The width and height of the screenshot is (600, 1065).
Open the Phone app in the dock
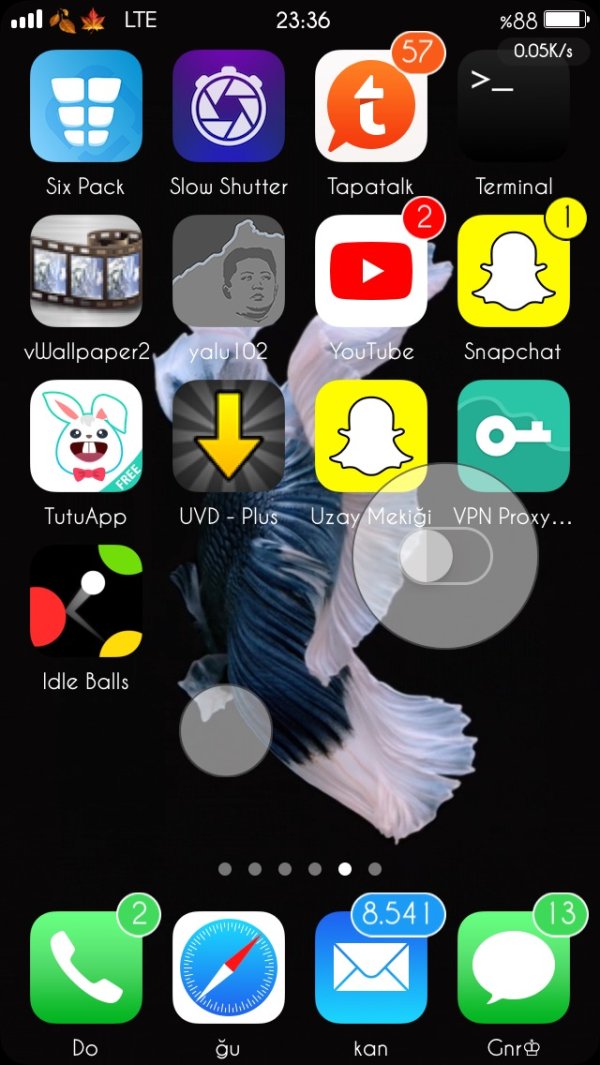pos(86,967)
